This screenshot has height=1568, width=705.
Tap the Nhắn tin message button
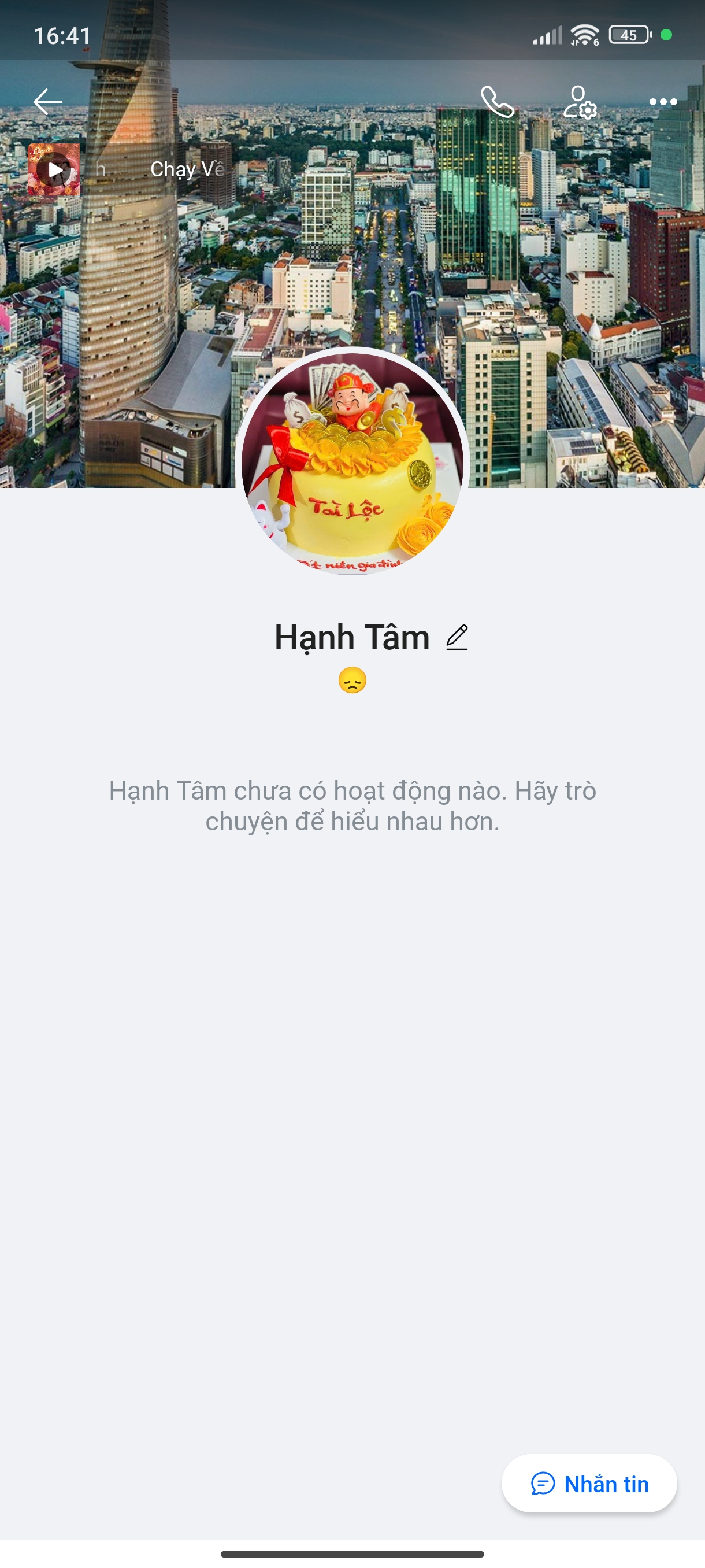tap(589, 1484)
